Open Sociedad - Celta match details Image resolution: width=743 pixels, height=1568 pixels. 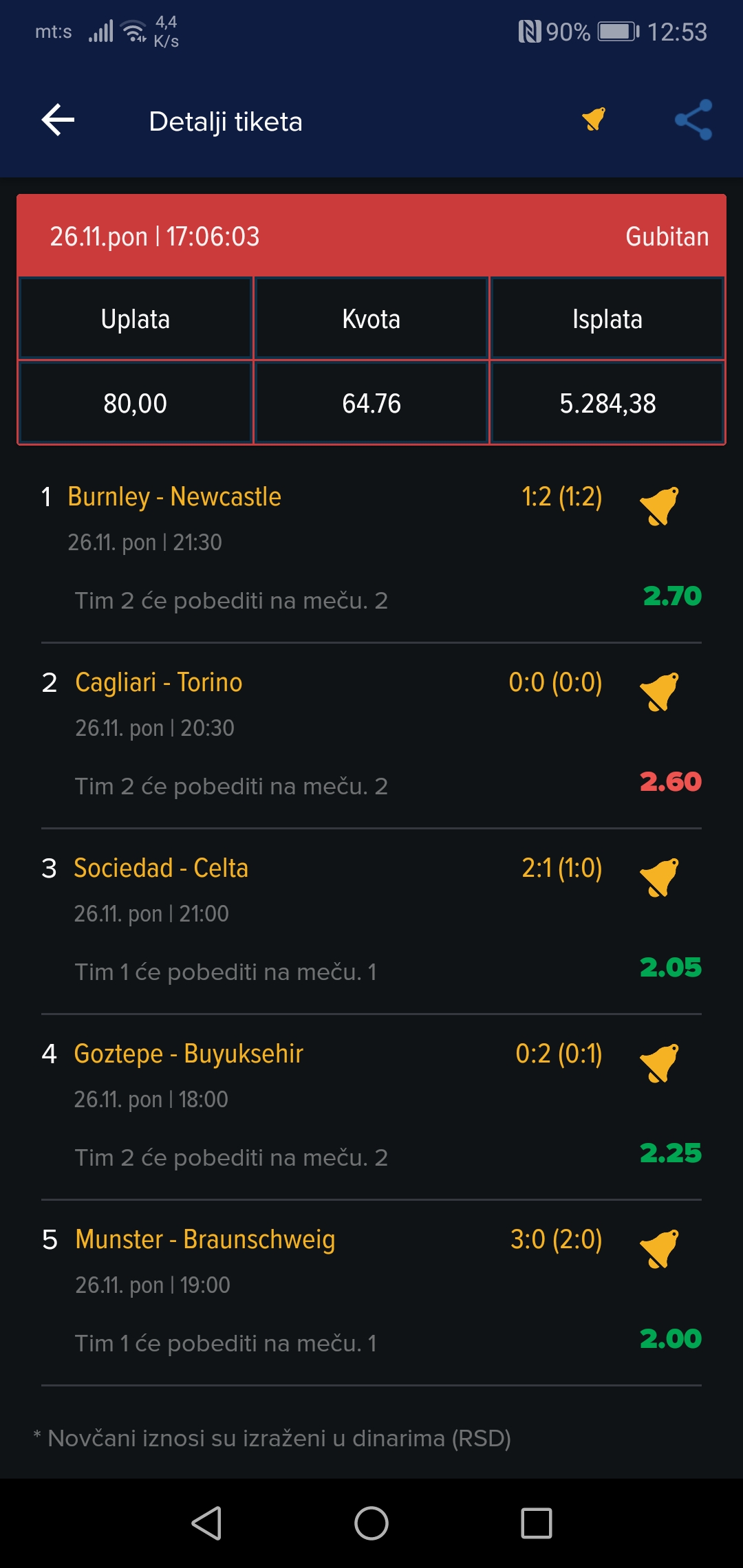pyautogui.click(x=161, y=868)
